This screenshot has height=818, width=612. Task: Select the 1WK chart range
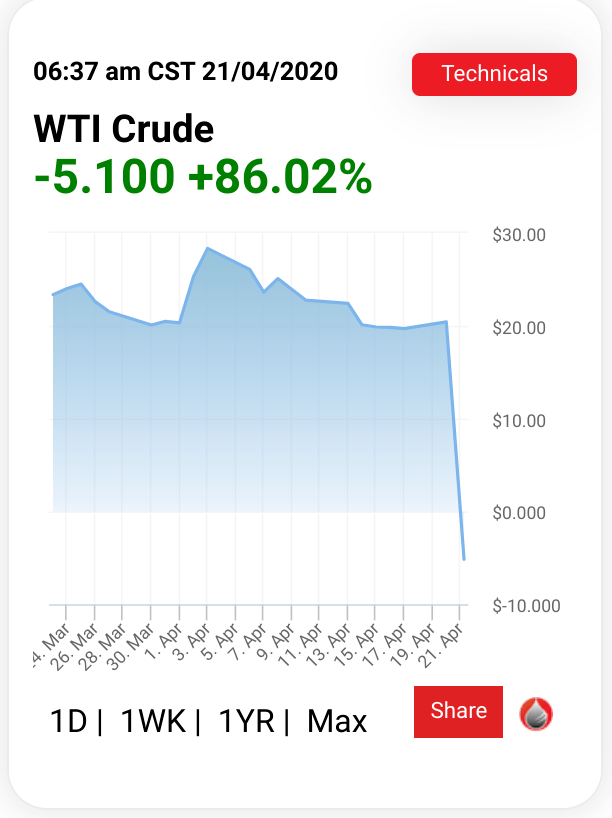click(152, 721)
